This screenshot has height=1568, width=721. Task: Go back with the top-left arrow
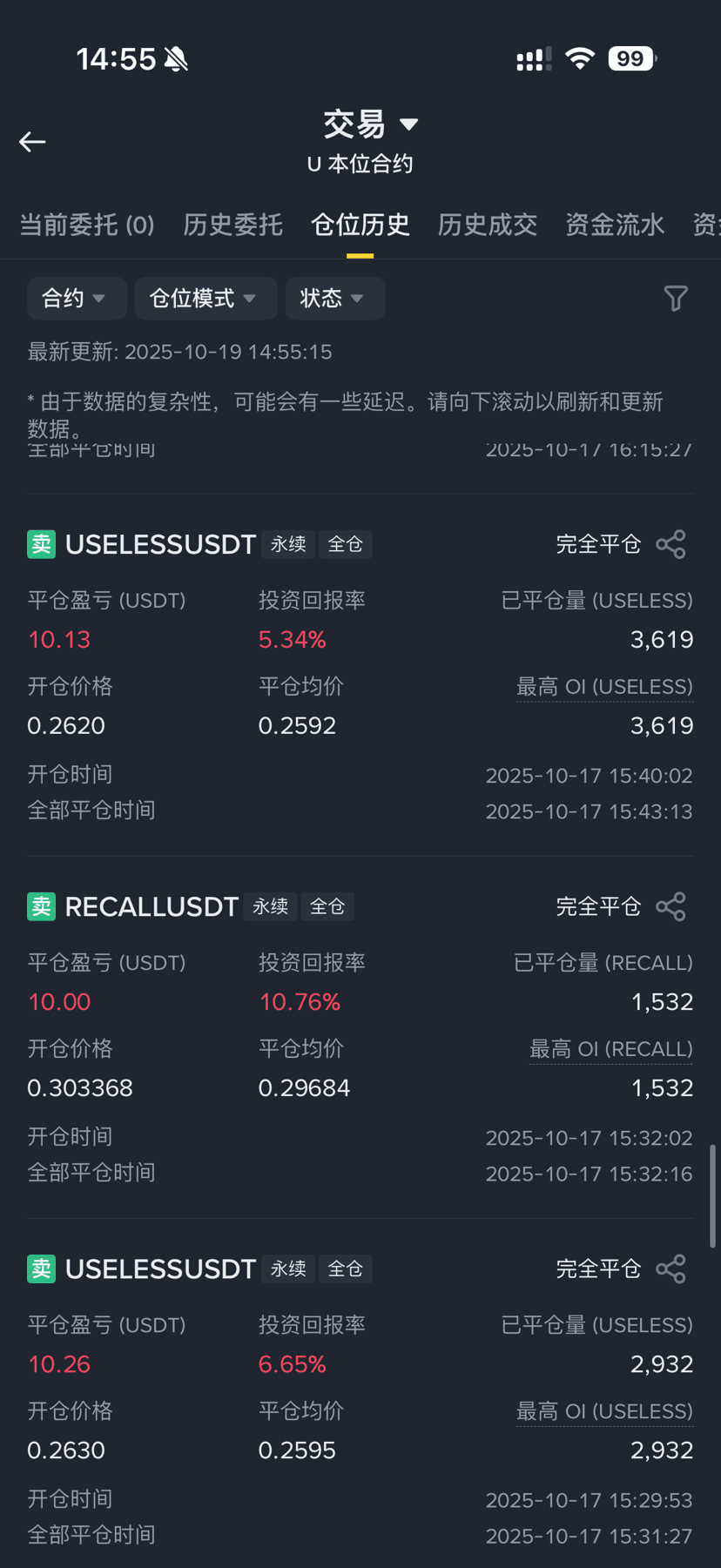(x=33, y=142)
